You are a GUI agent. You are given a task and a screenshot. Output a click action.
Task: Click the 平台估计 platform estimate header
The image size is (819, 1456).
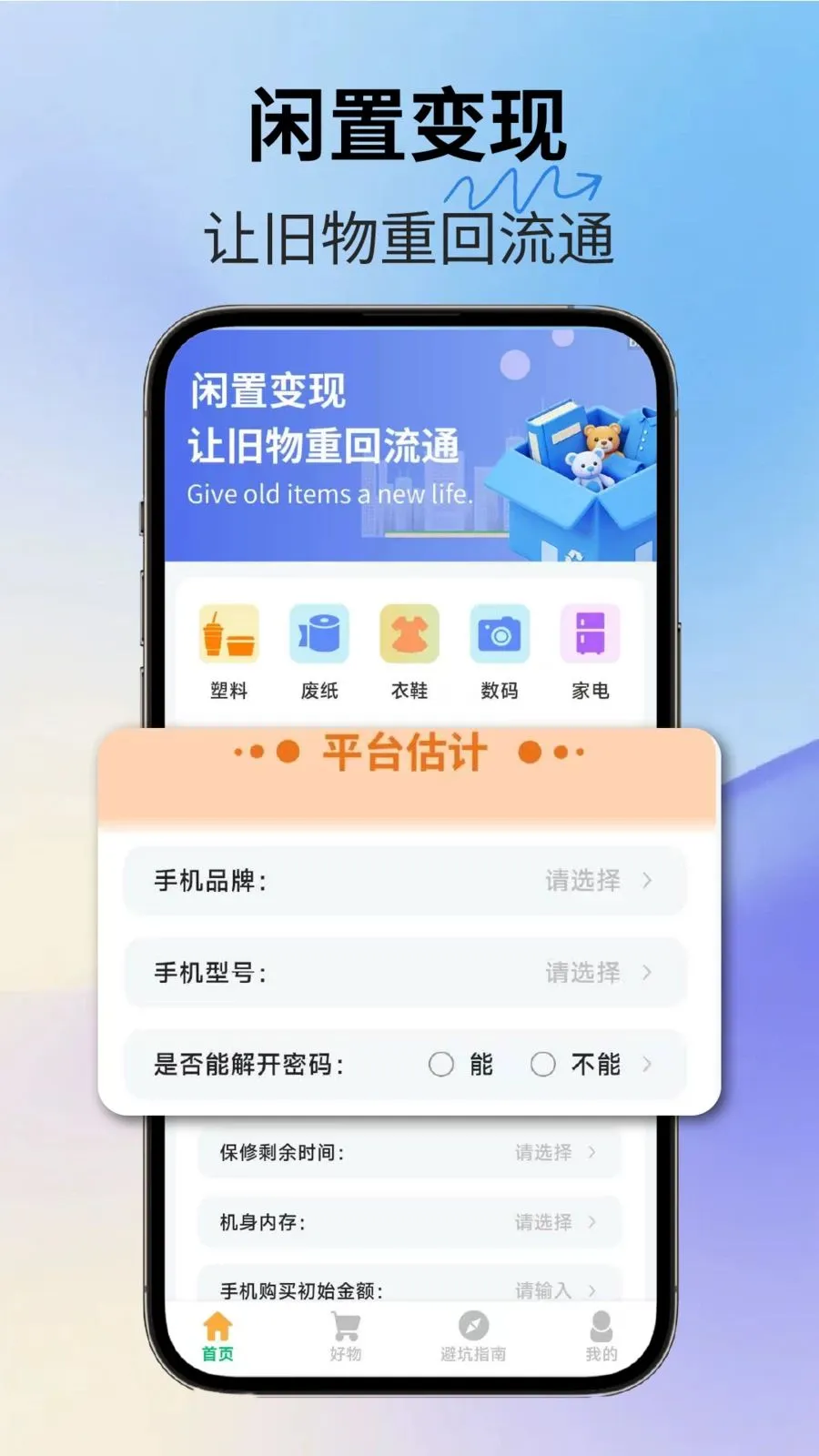(403, 753)
